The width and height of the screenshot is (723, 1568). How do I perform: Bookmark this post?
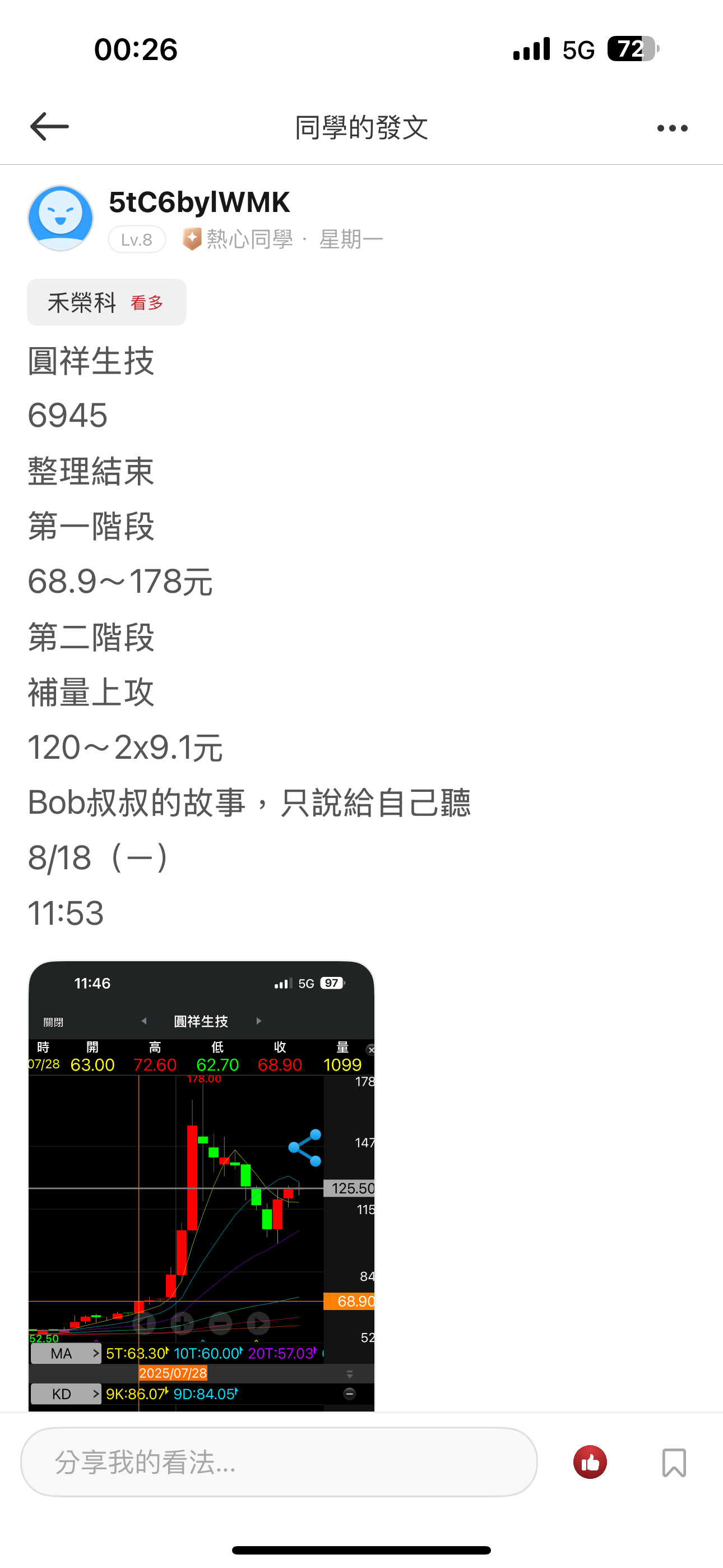pyautogui.click(x=674, y=1462)
